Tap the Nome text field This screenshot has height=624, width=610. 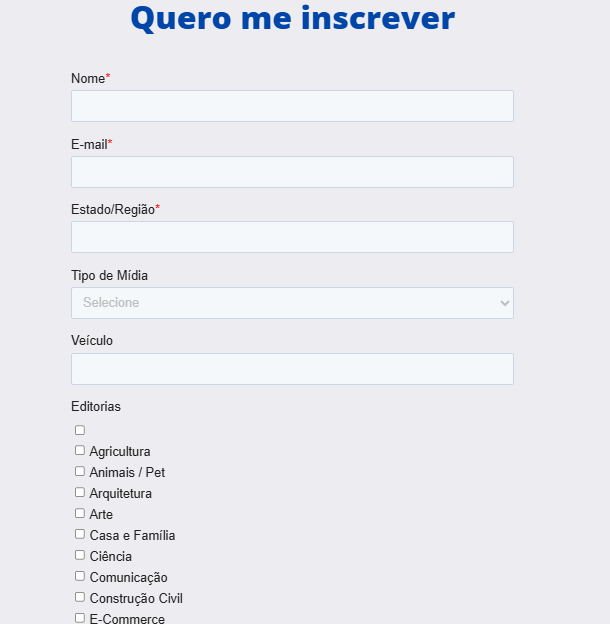[292, 106]
